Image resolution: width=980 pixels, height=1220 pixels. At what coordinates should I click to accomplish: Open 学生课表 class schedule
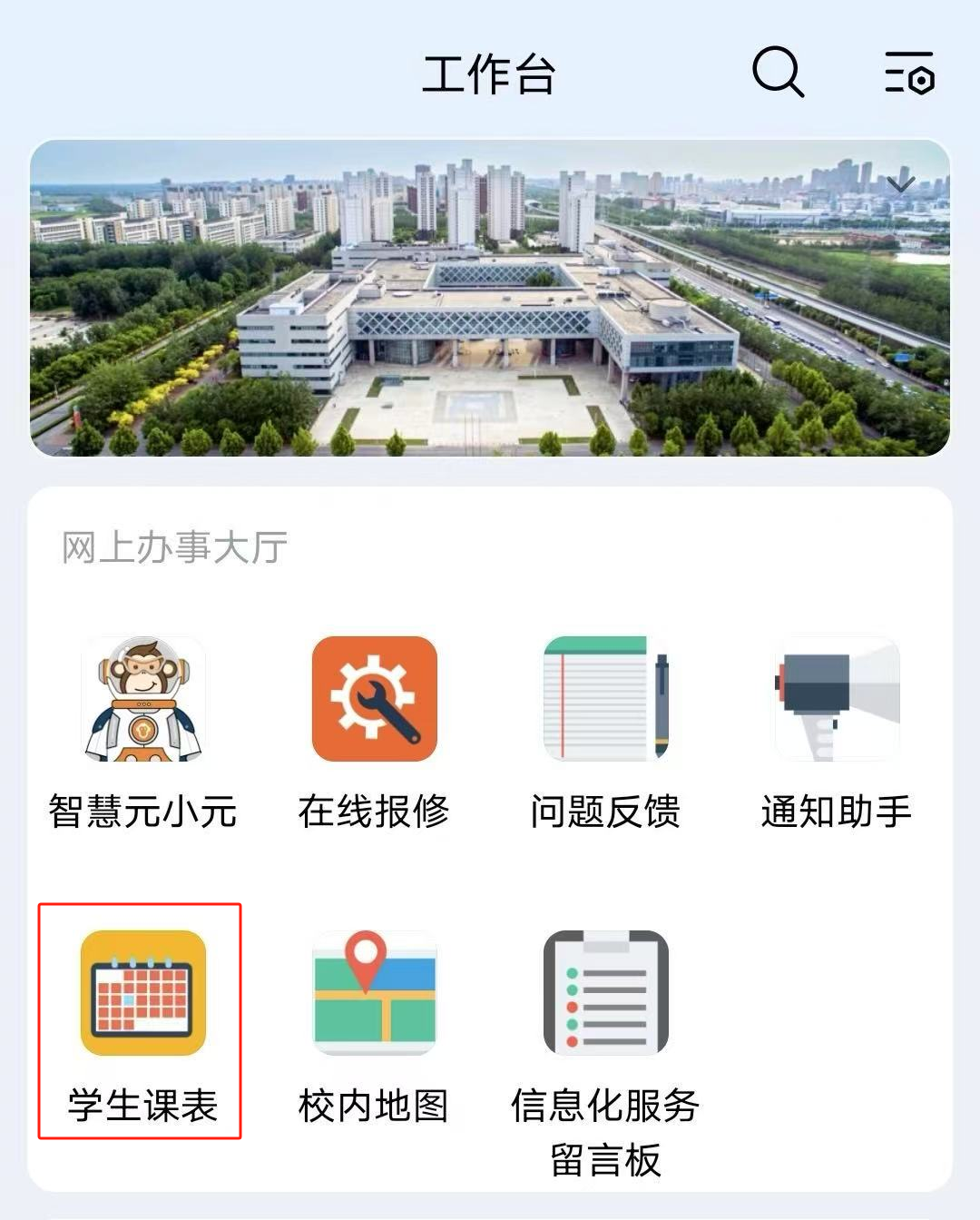tap(143, 993)
